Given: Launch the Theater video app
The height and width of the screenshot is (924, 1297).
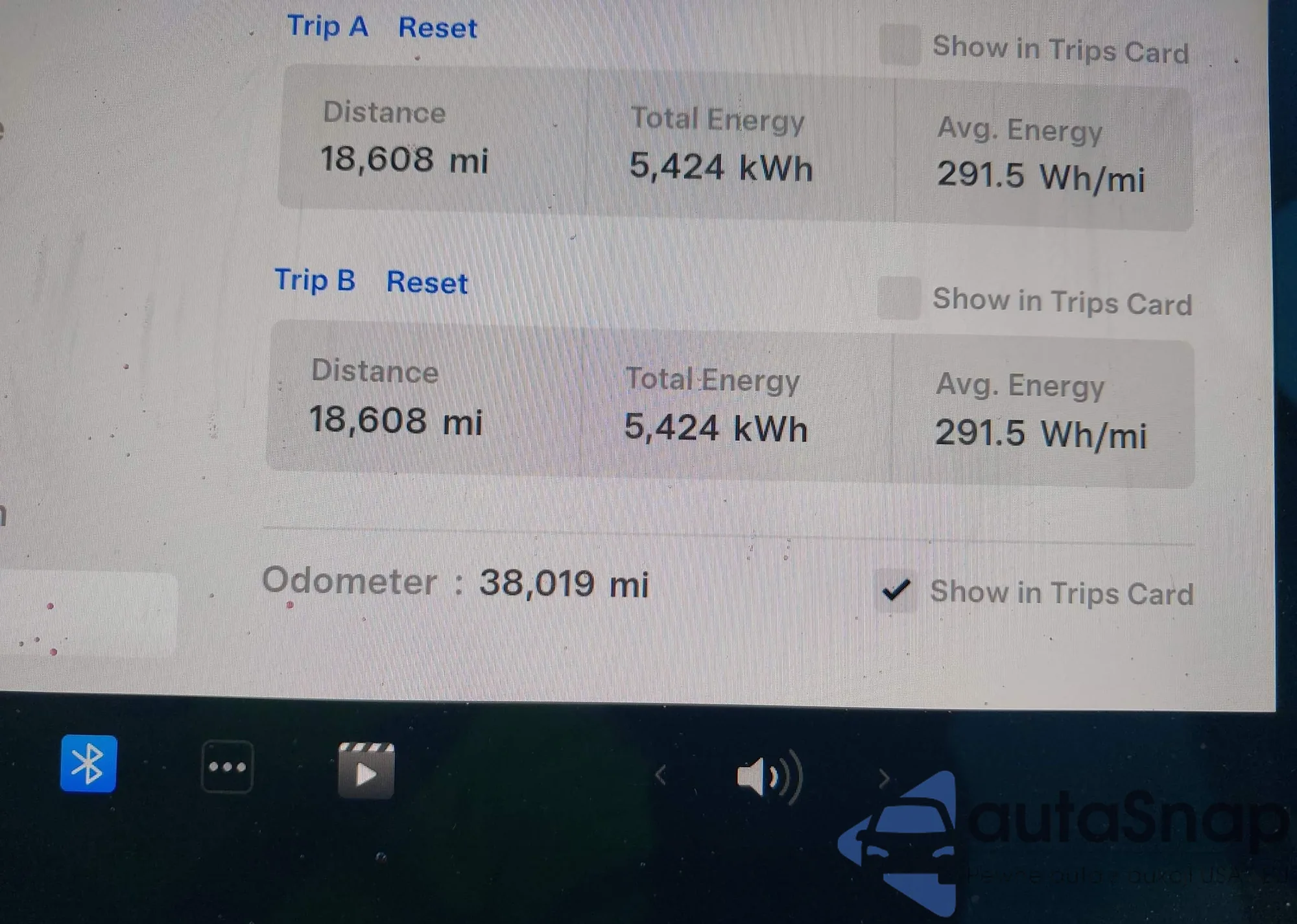Looking at the screenshot, I should (366, 770).
